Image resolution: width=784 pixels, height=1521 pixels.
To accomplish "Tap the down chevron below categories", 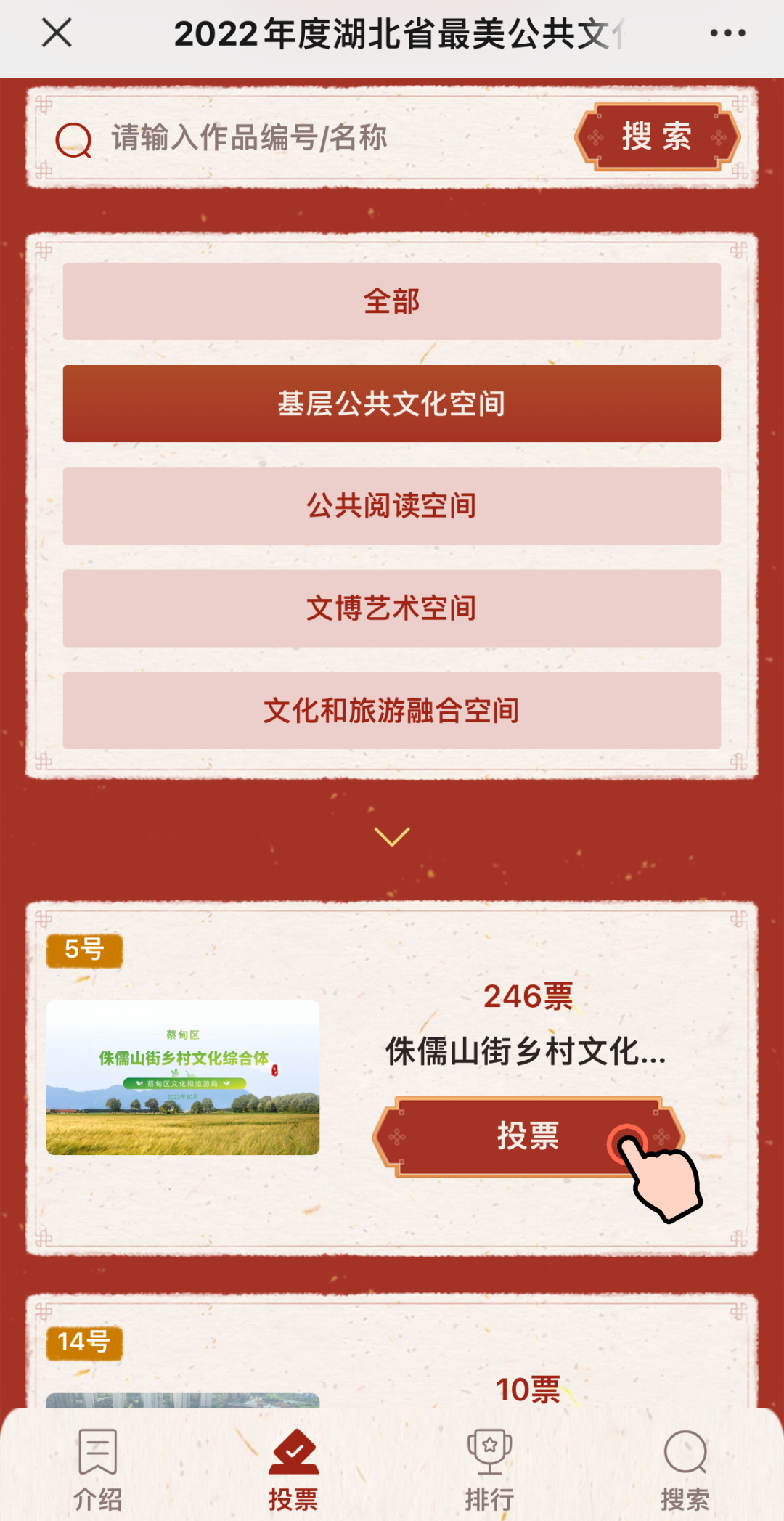I will click(x=391, y=836).
